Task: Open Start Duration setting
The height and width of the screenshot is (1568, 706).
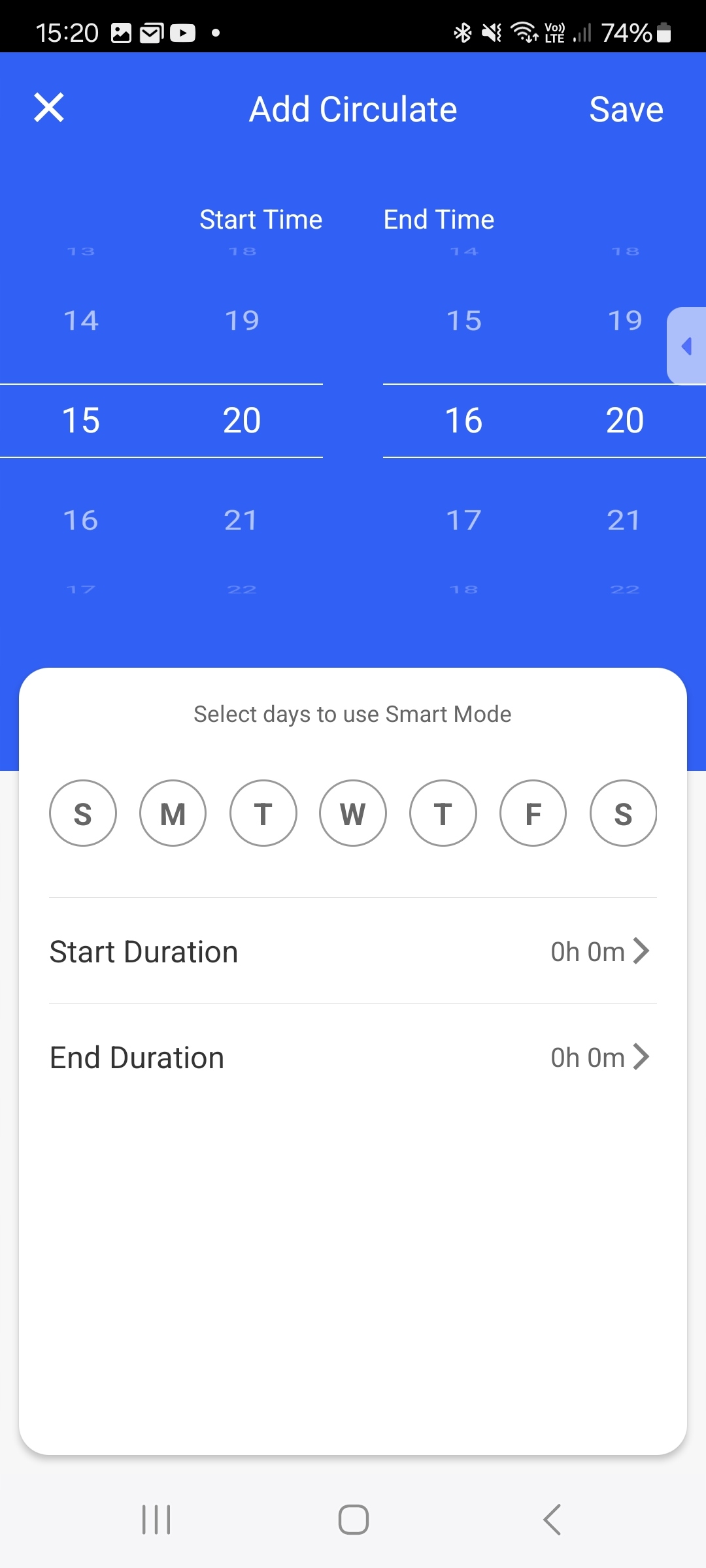Action: click(x=353, y=951)
